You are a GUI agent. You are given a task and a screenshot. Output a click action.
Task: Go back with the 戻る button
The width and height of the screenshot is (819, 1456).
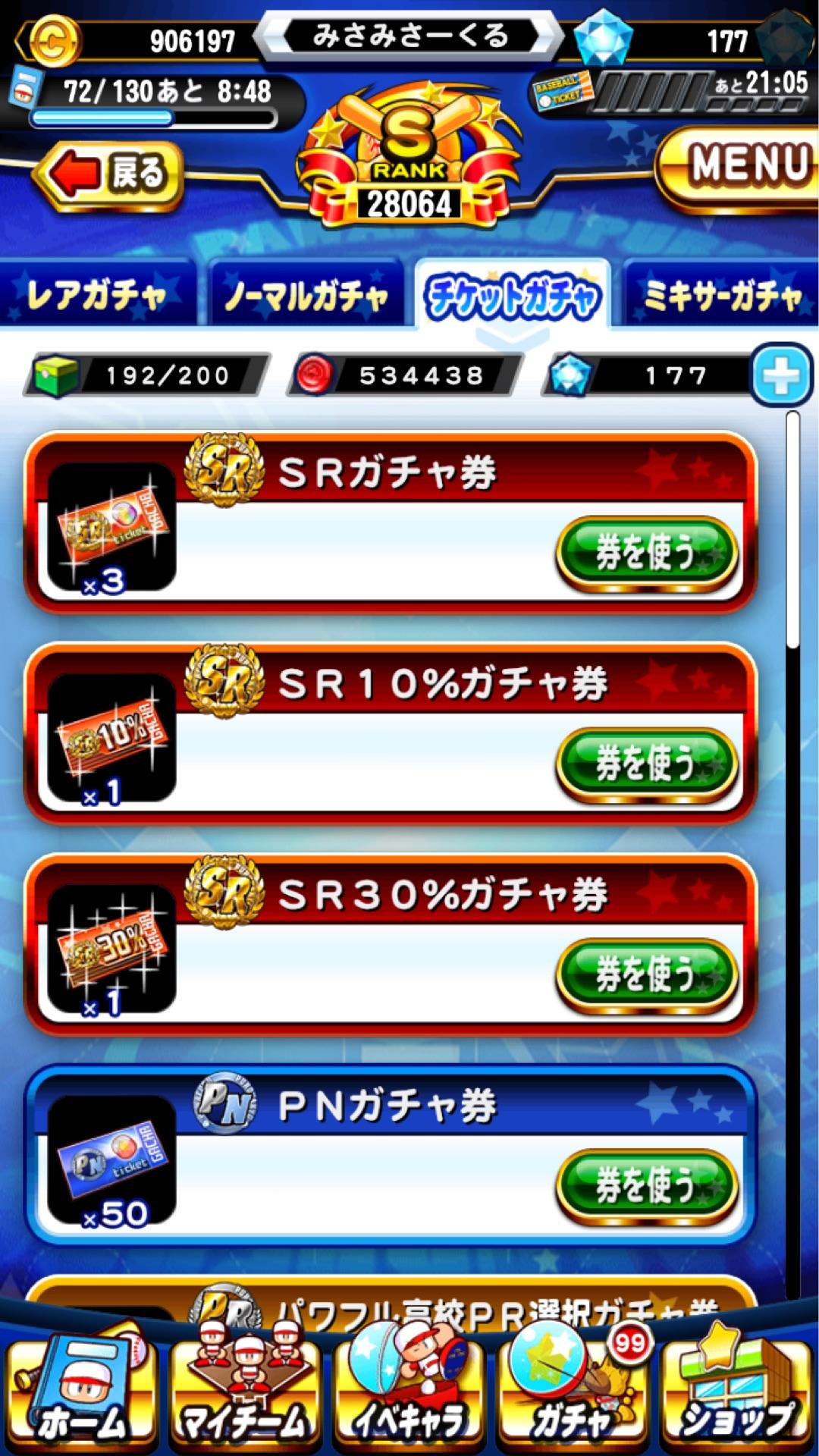[108, 174]
